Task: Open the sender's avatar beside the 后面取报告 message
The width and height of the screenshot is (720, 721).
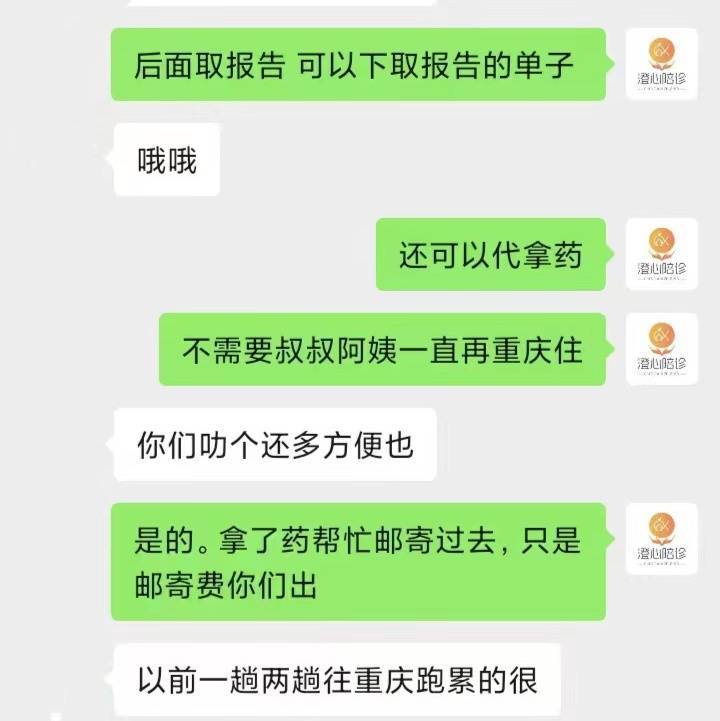Action: [x=661, y=63]
